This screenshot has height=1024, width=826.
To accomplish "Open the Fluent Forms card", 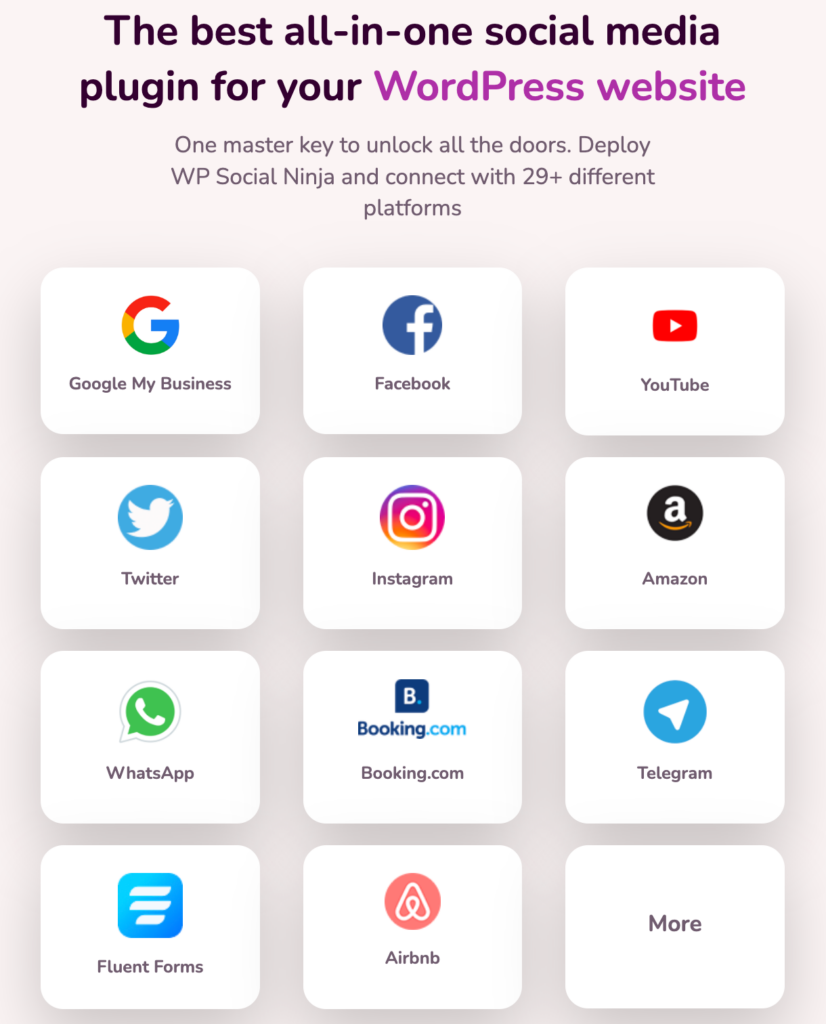I will point(150,926).
